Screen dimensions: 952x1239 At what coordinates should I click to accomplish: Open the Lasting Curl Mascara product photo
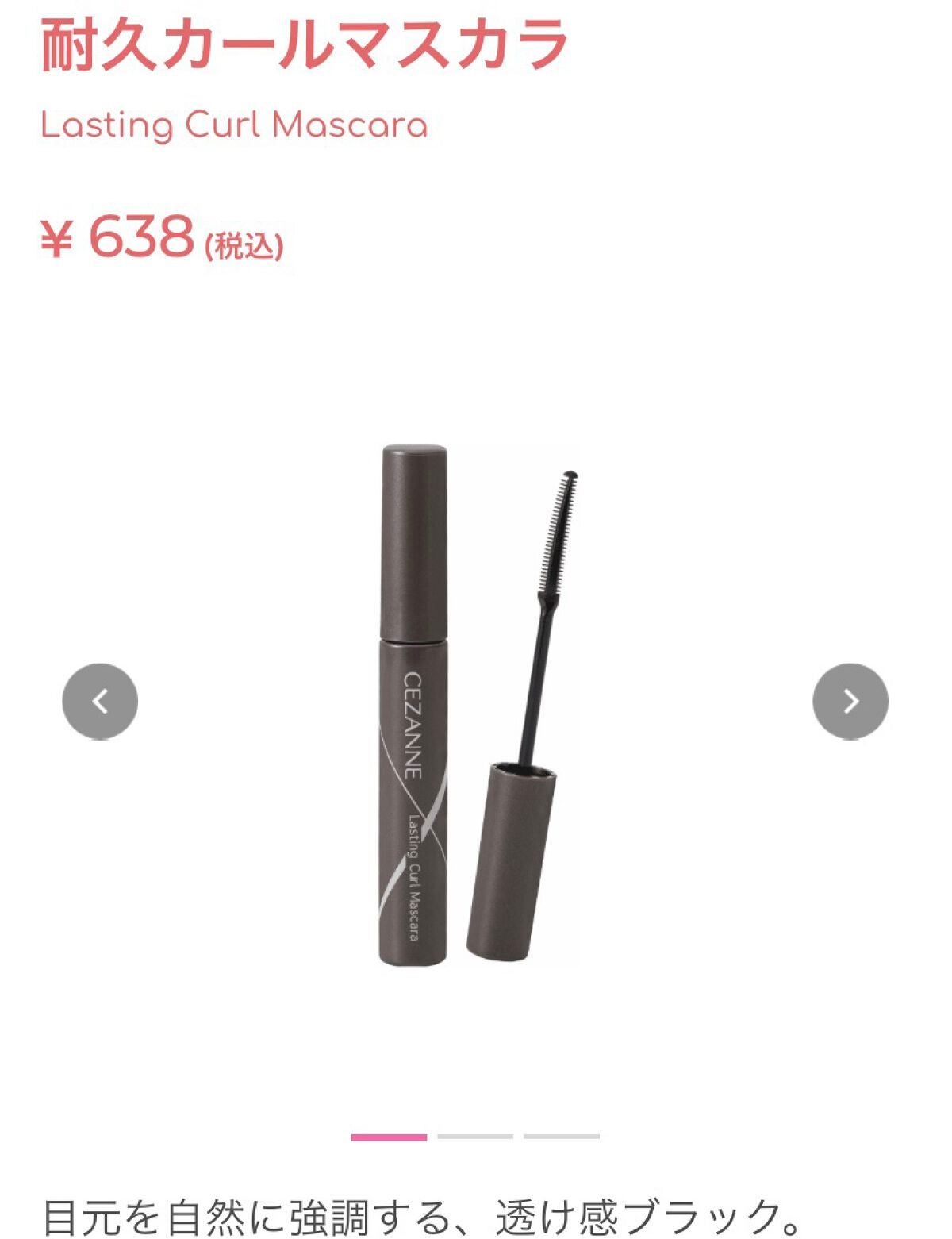coord(476,705)
